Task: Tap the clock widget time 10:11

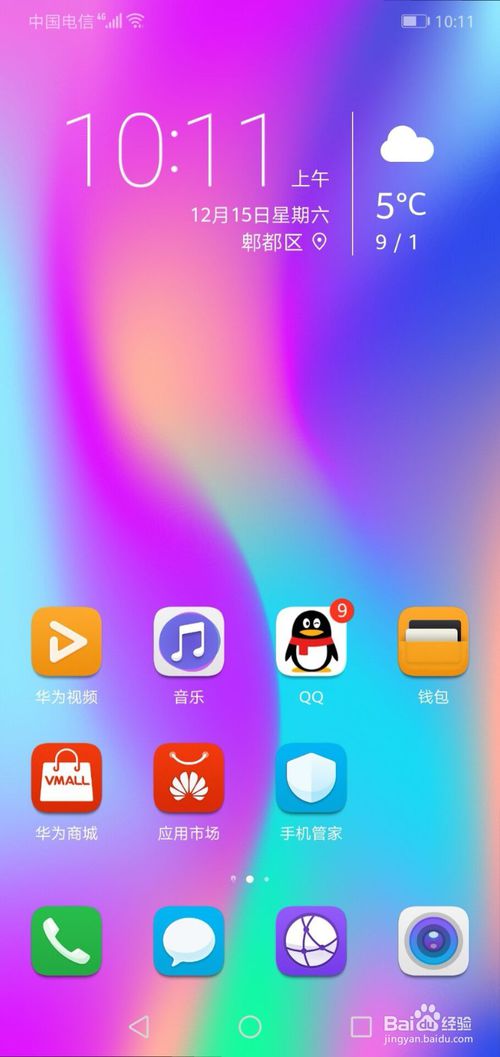Action: coord(168,150)
